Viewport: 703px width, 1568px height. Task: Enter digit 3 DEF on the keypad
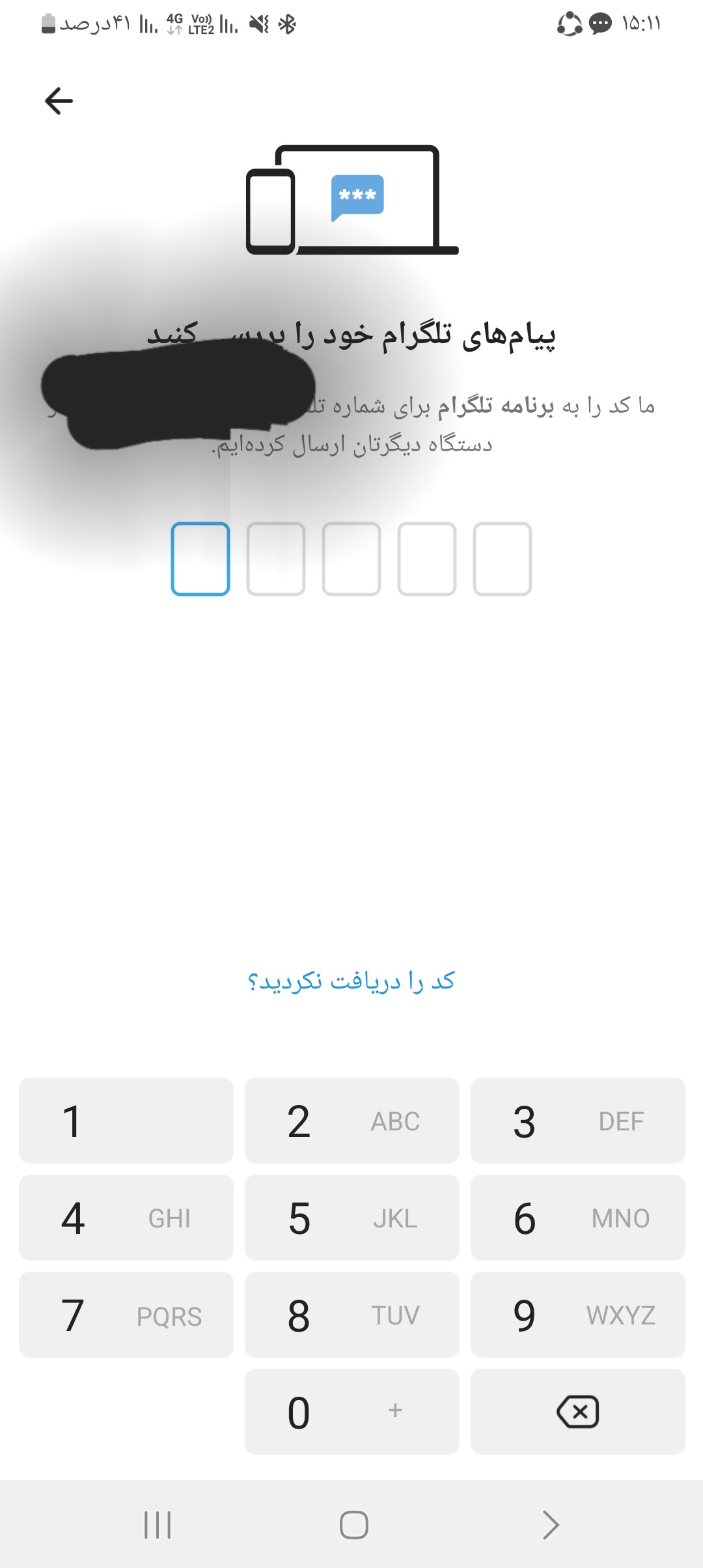(x=577, y=1121)
